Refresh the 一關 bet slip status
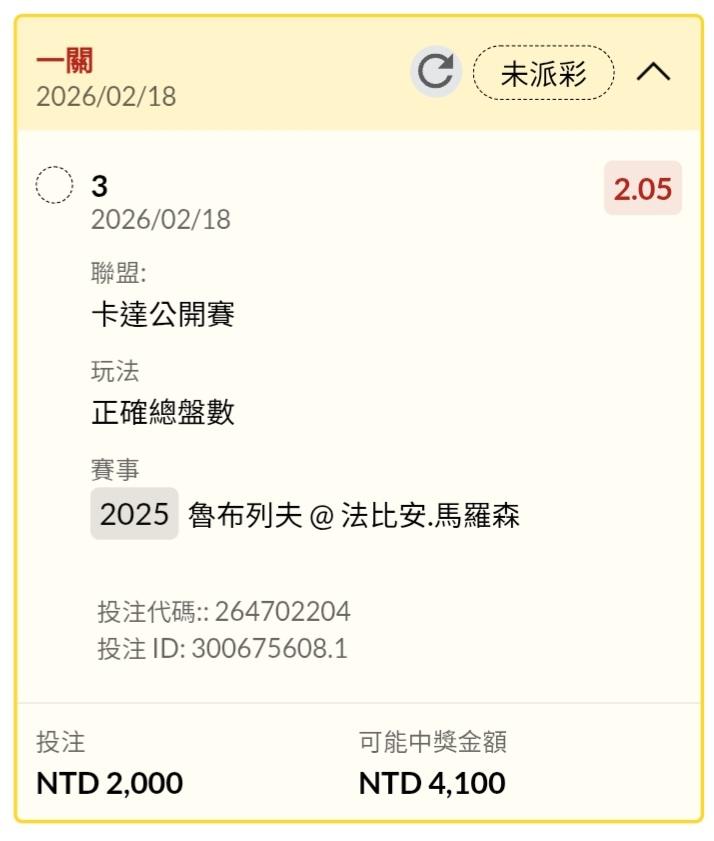This screenshot has width=714, height=841. click(x=435, y=73)
